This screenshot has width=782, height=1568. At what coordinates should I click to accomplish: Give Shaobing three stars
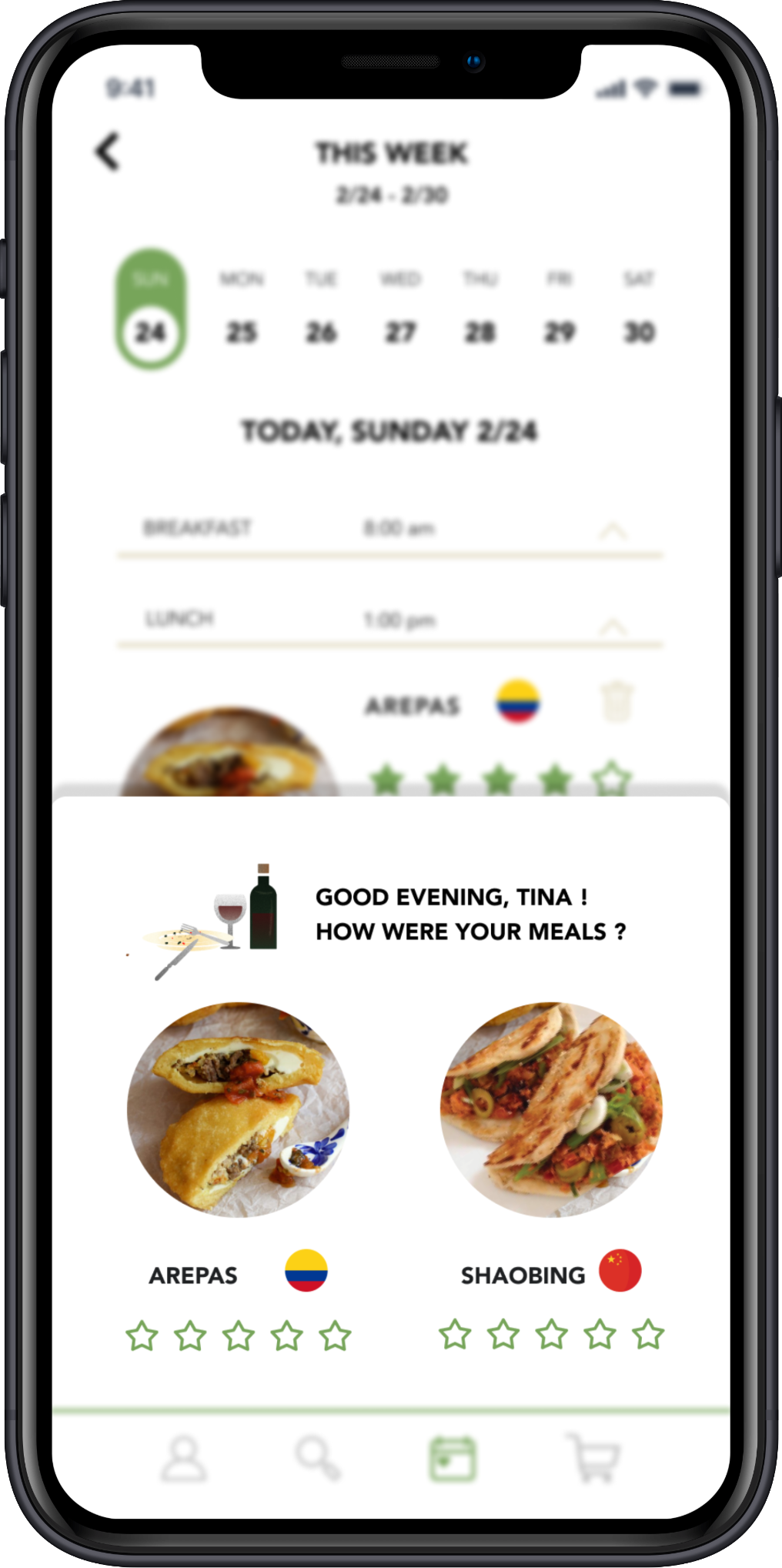[551, 1335]
